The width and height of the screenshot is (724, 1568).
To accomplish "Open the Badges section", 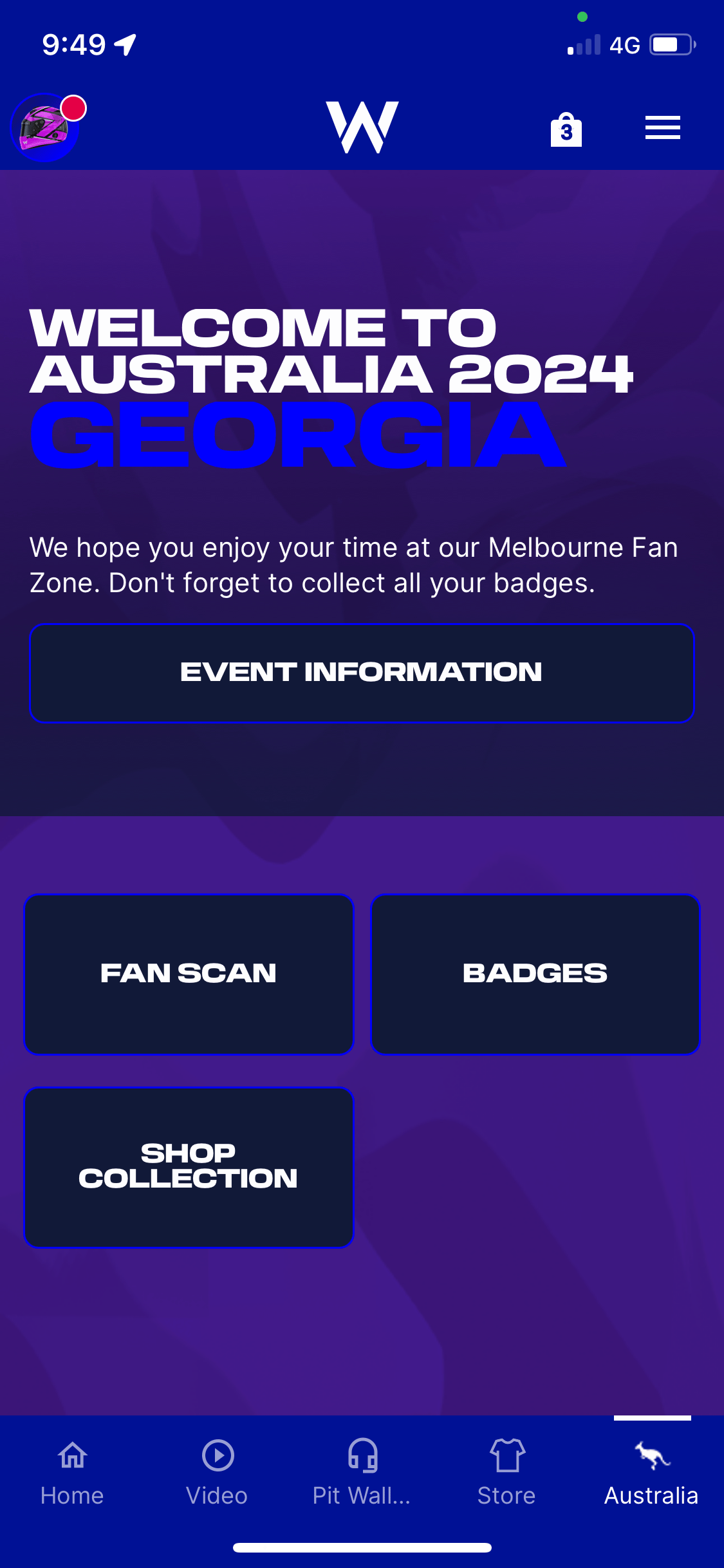I will pos(535,974).
